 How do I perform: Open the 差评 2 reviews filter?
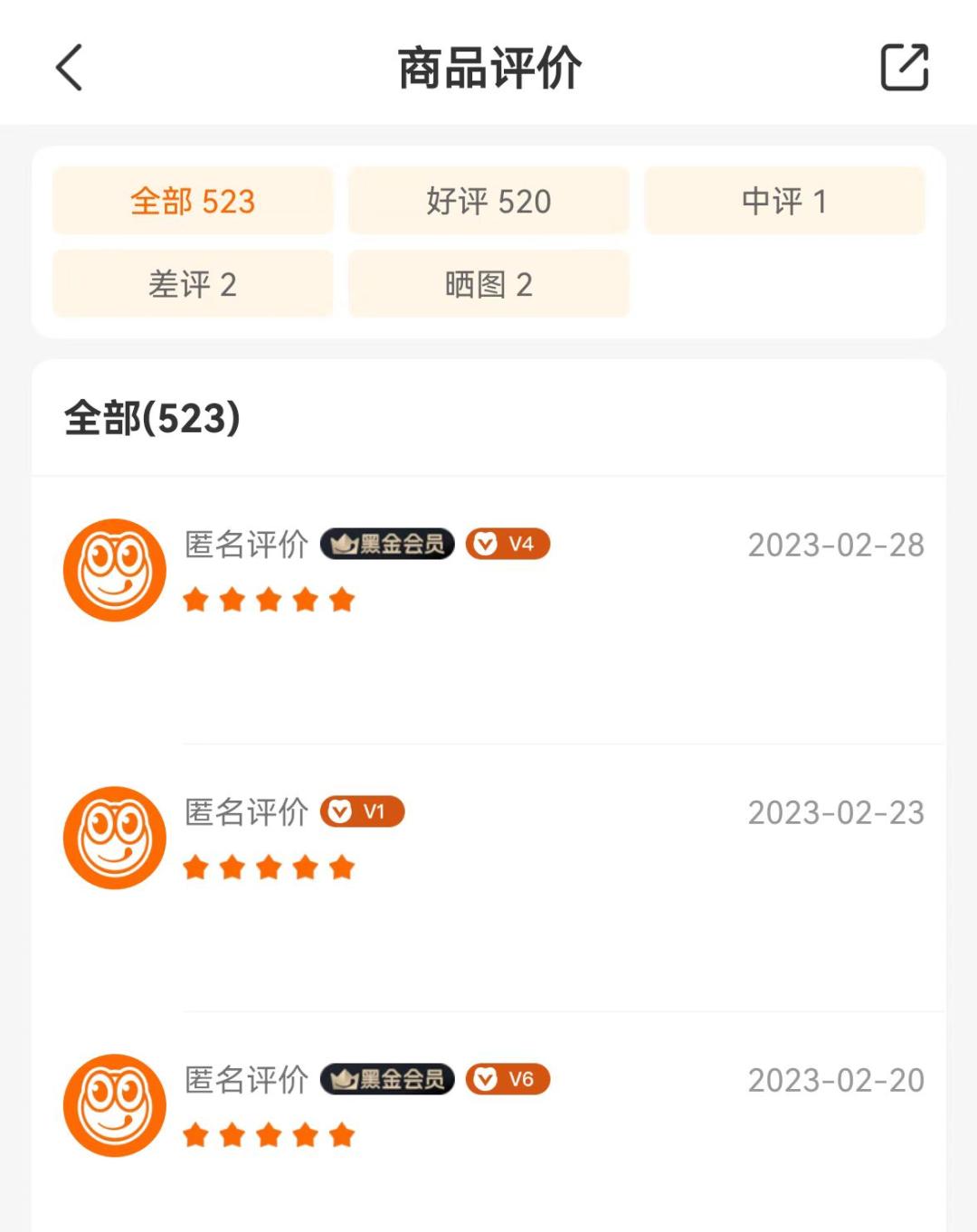click(x=193, y=284)
